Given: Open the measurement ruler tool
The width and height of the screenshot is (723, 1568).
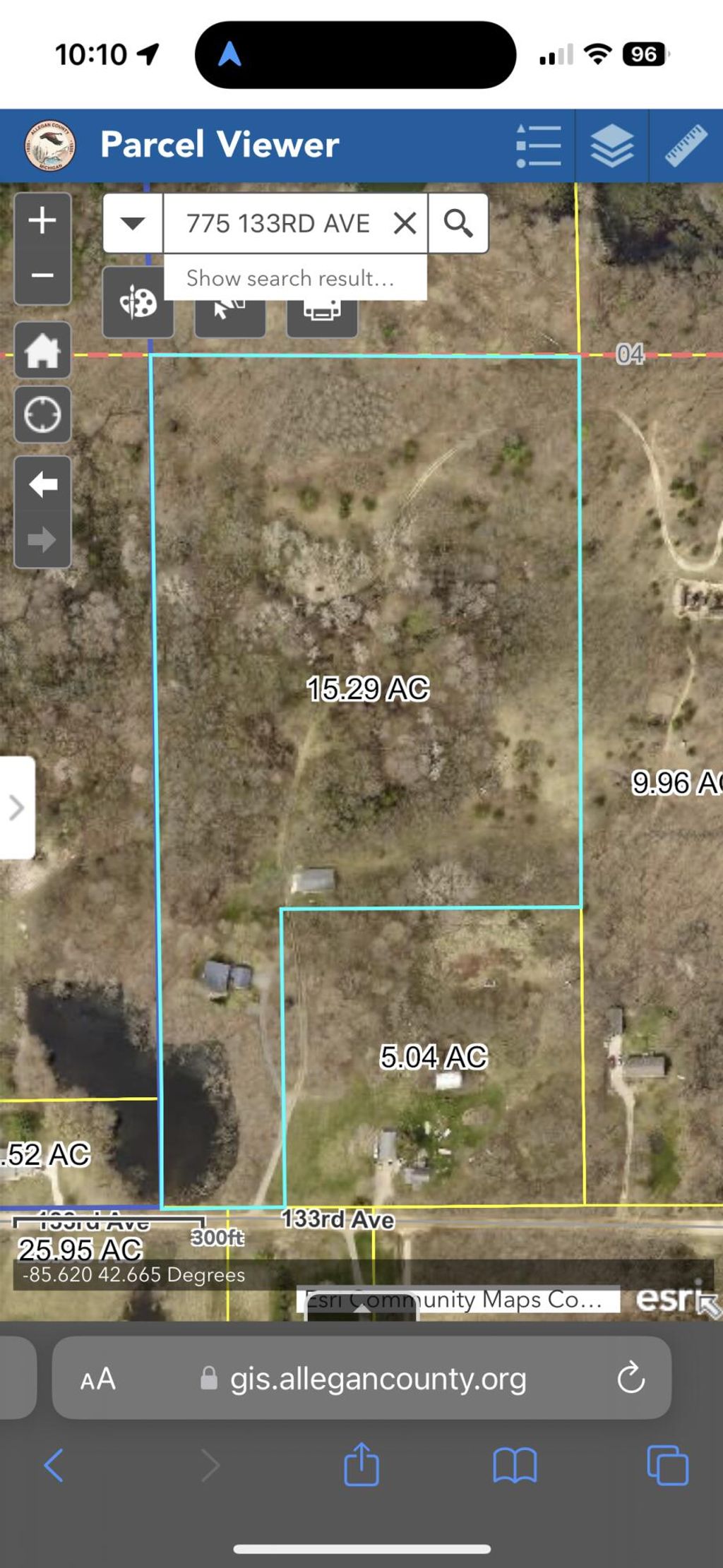Looking at the screenshot, I should 686,145.
